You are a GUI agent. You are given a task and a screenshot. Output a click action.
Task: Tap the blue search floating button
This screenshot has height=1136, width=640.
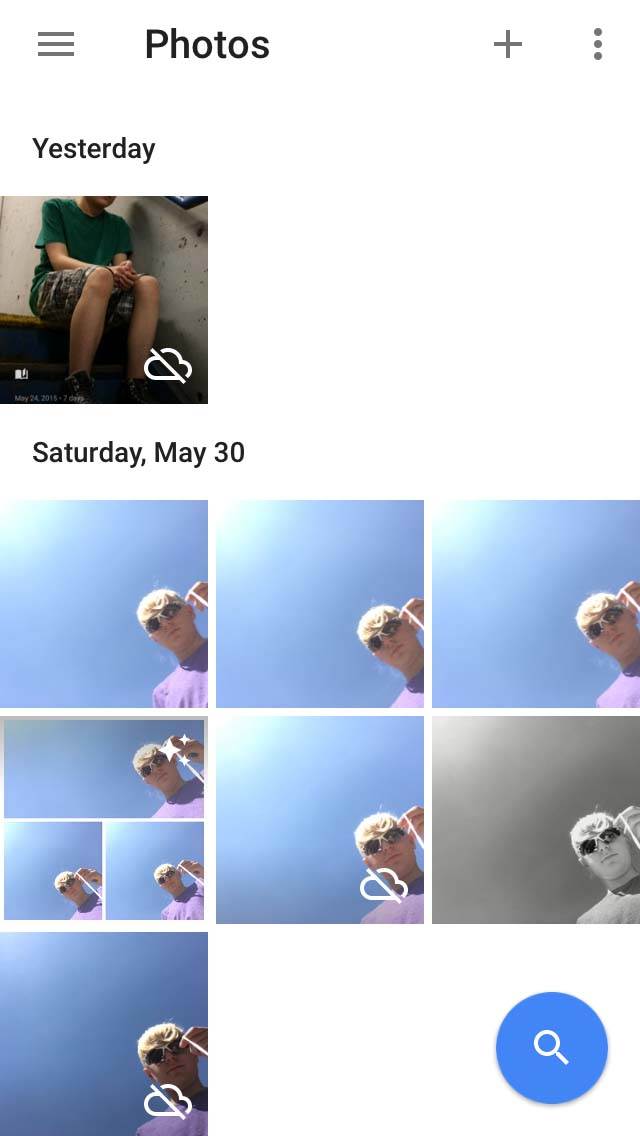(552, 1047)
